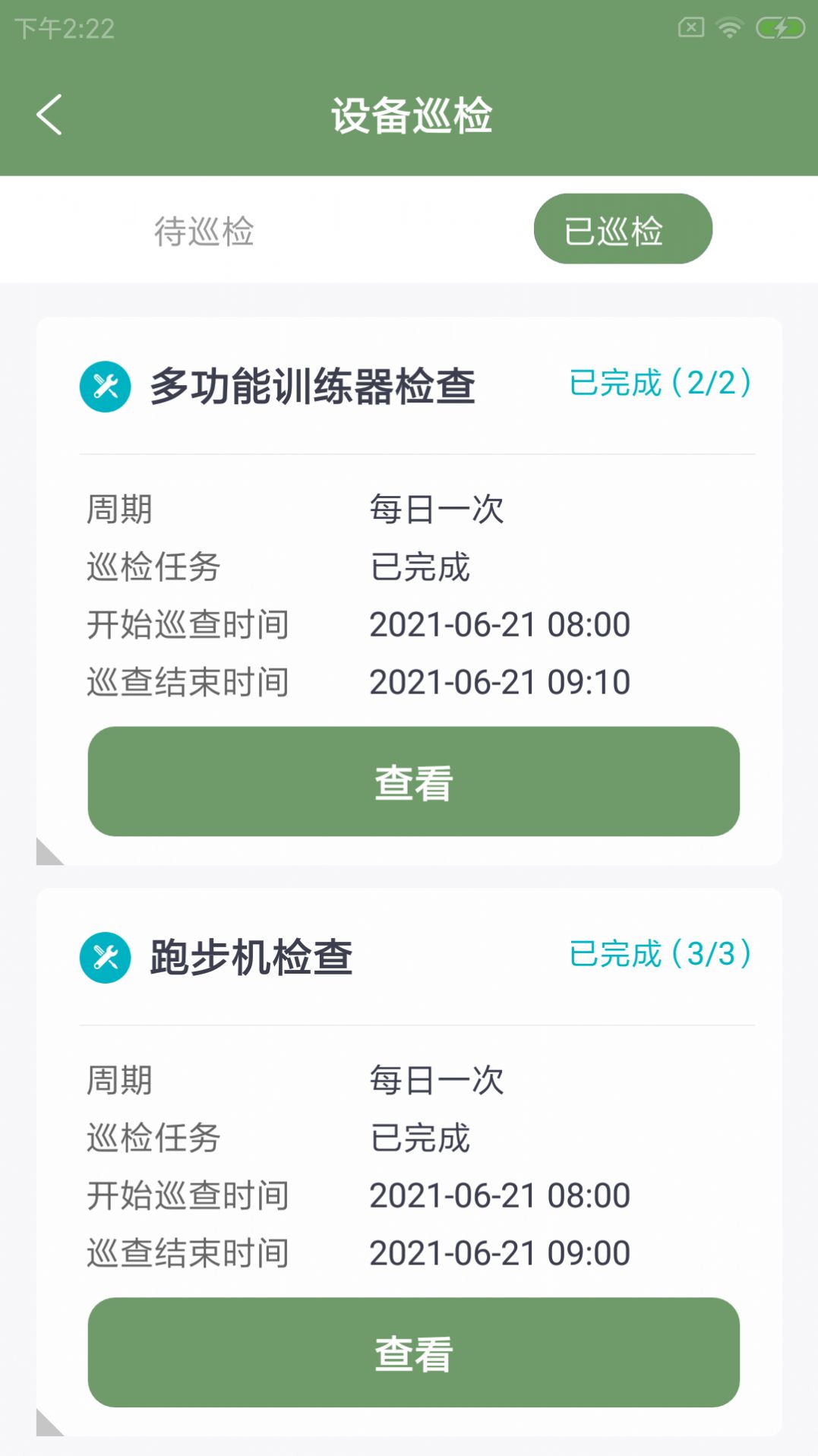This screenshot has height=1456, width=818.
Task: Tap the SIM card status icon in status bar
Action: click(692, 27)
